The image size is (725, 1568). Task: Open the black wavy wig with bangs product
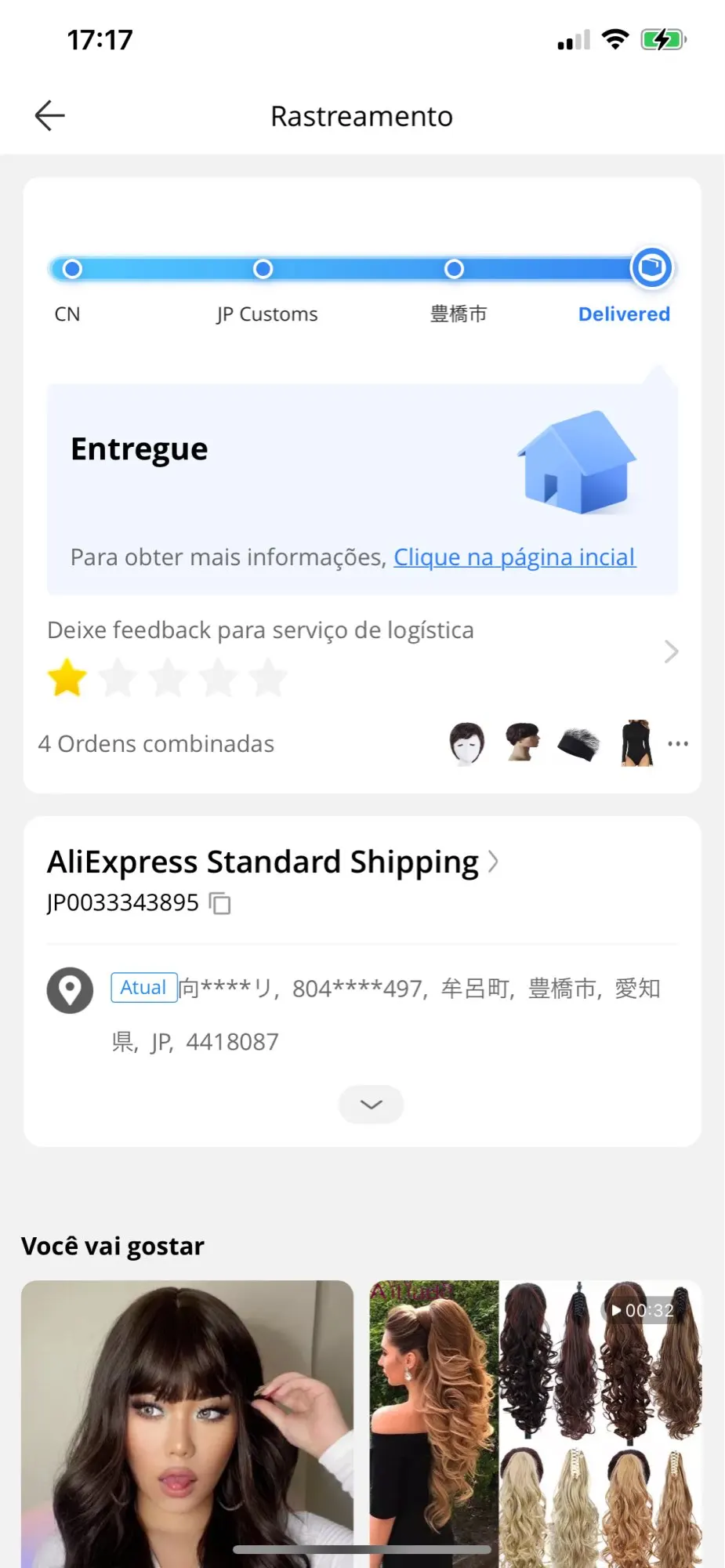pos(187,1423)
